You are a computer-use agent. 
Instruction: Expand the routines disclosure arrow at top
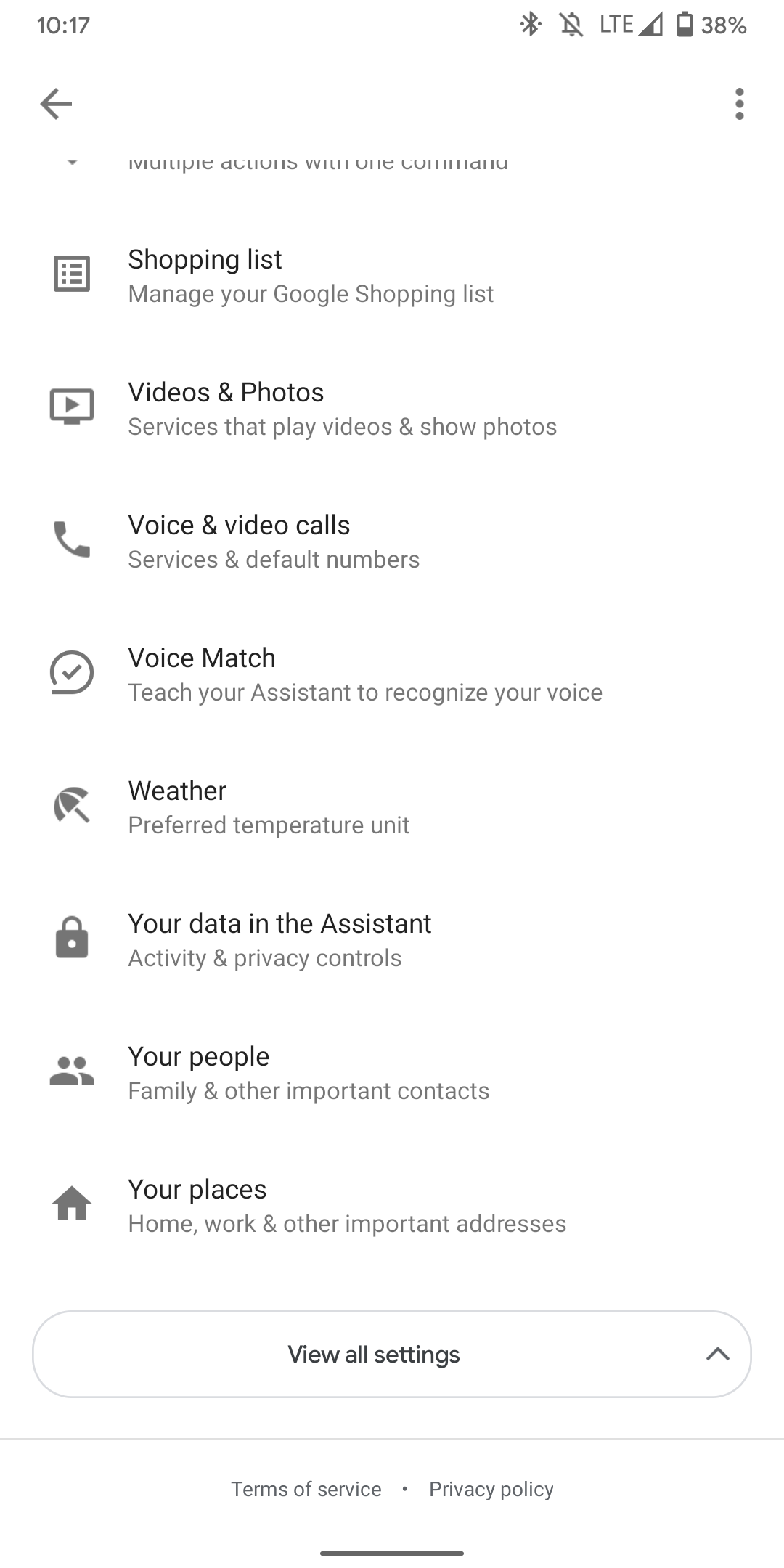point(71,161)
